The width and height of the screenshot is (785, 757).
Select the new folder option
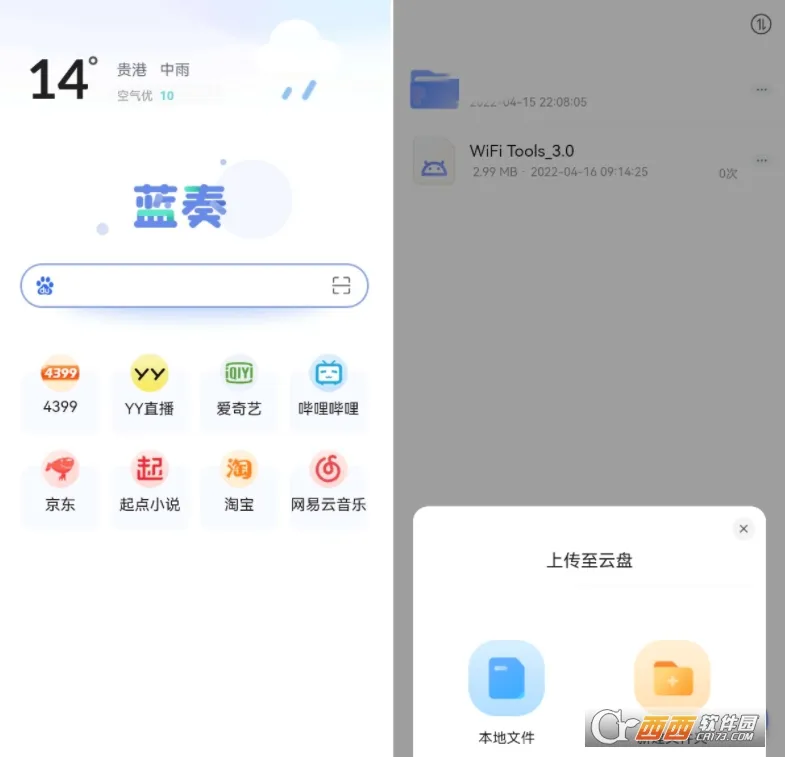(x=672, y=680)
